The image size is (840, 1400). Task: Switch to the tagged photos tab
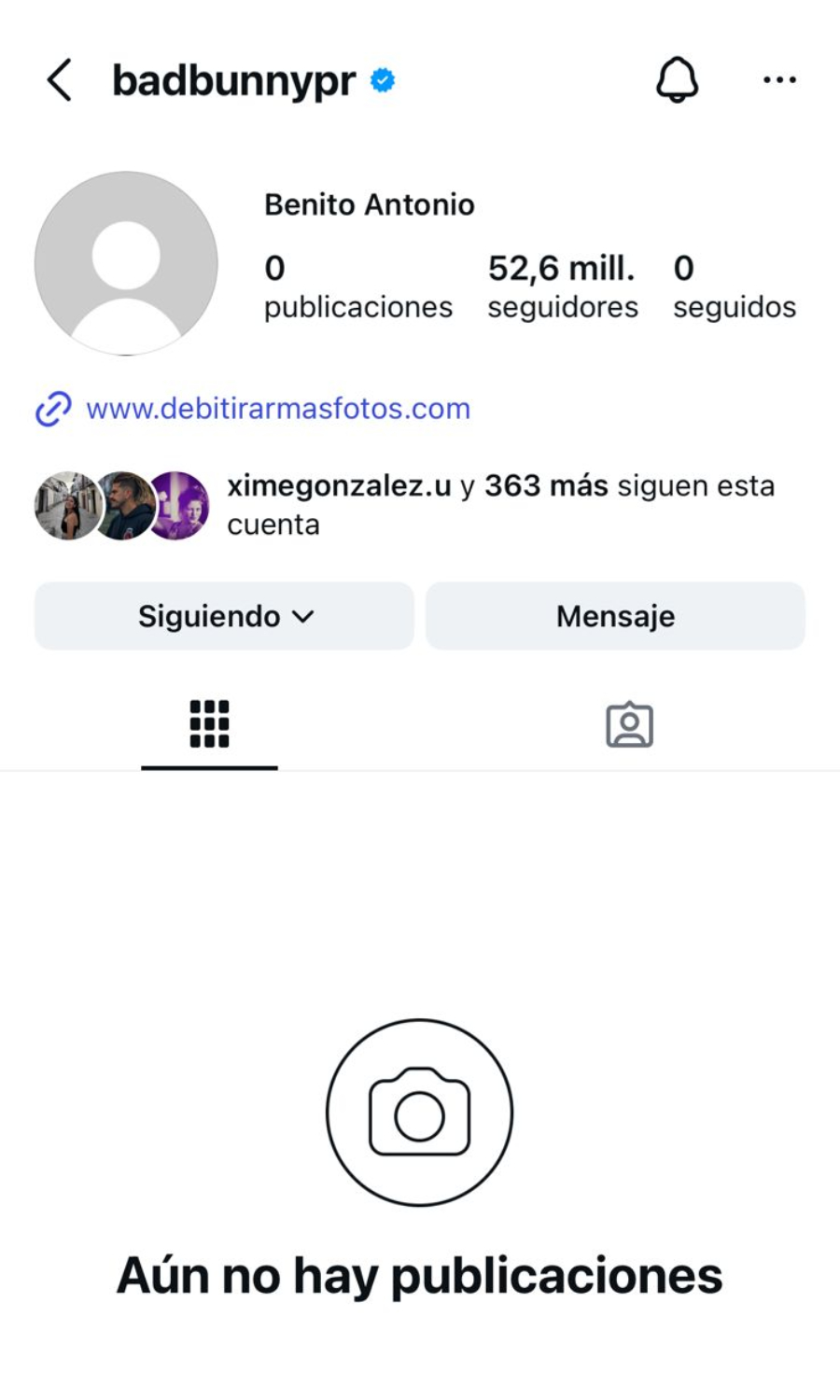click(x=629, y=724)
